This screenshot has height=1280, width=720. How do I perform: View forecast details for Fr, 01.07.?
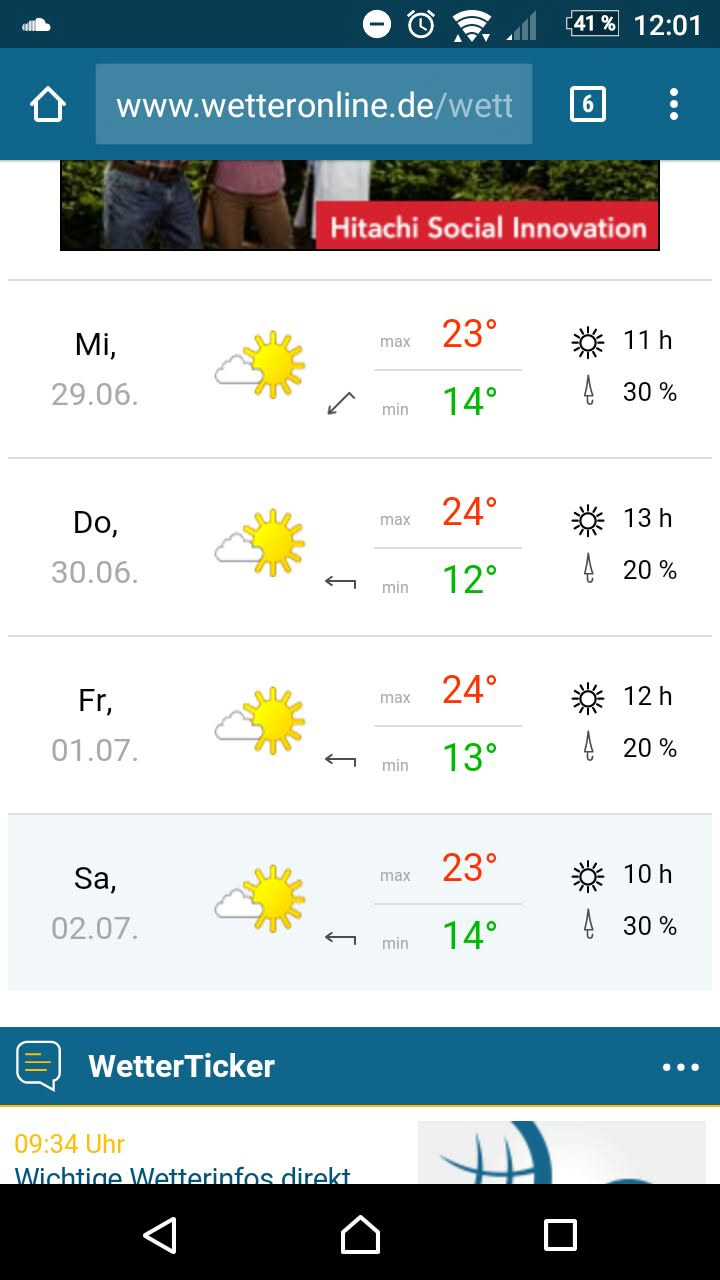360,724
